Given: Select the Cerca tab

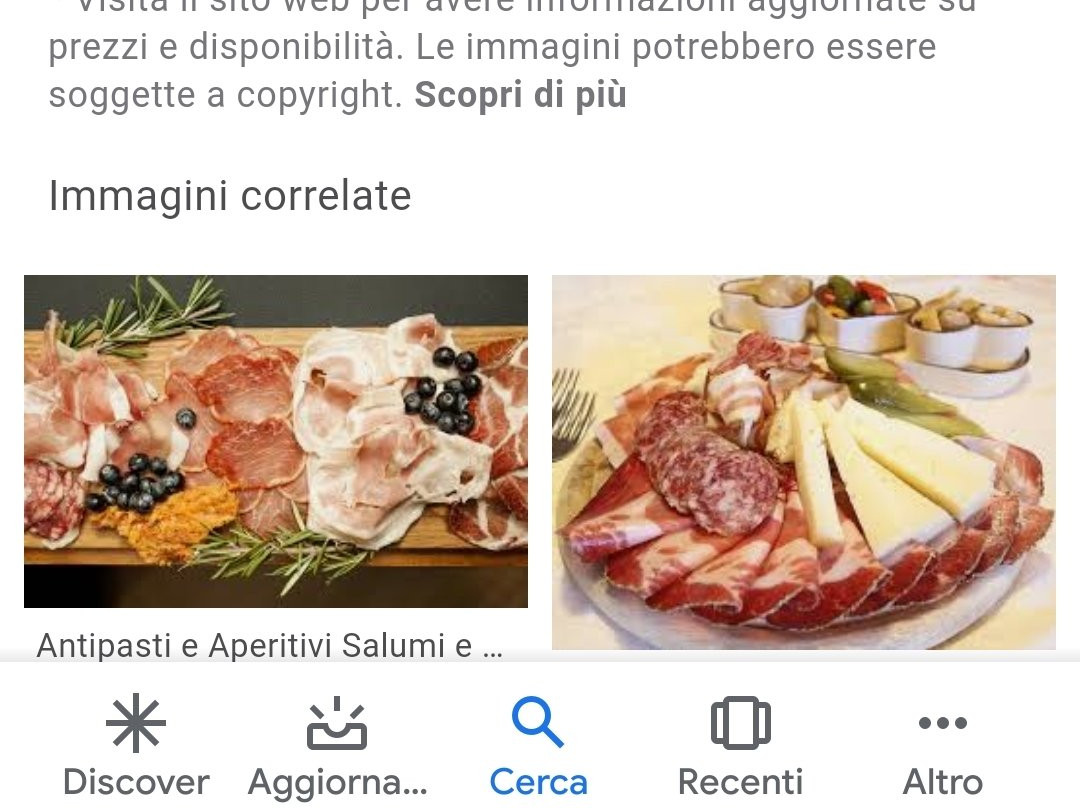Looking at the screenshot, I should click(538, 746).
